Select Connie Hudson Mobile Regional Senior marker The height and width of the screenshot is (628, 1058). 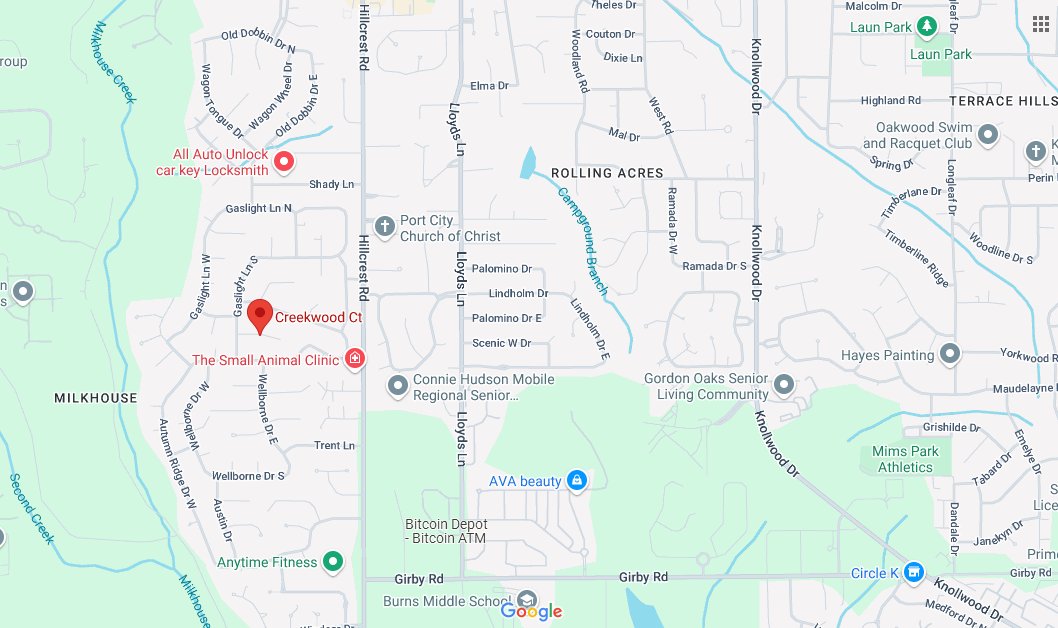398,385
